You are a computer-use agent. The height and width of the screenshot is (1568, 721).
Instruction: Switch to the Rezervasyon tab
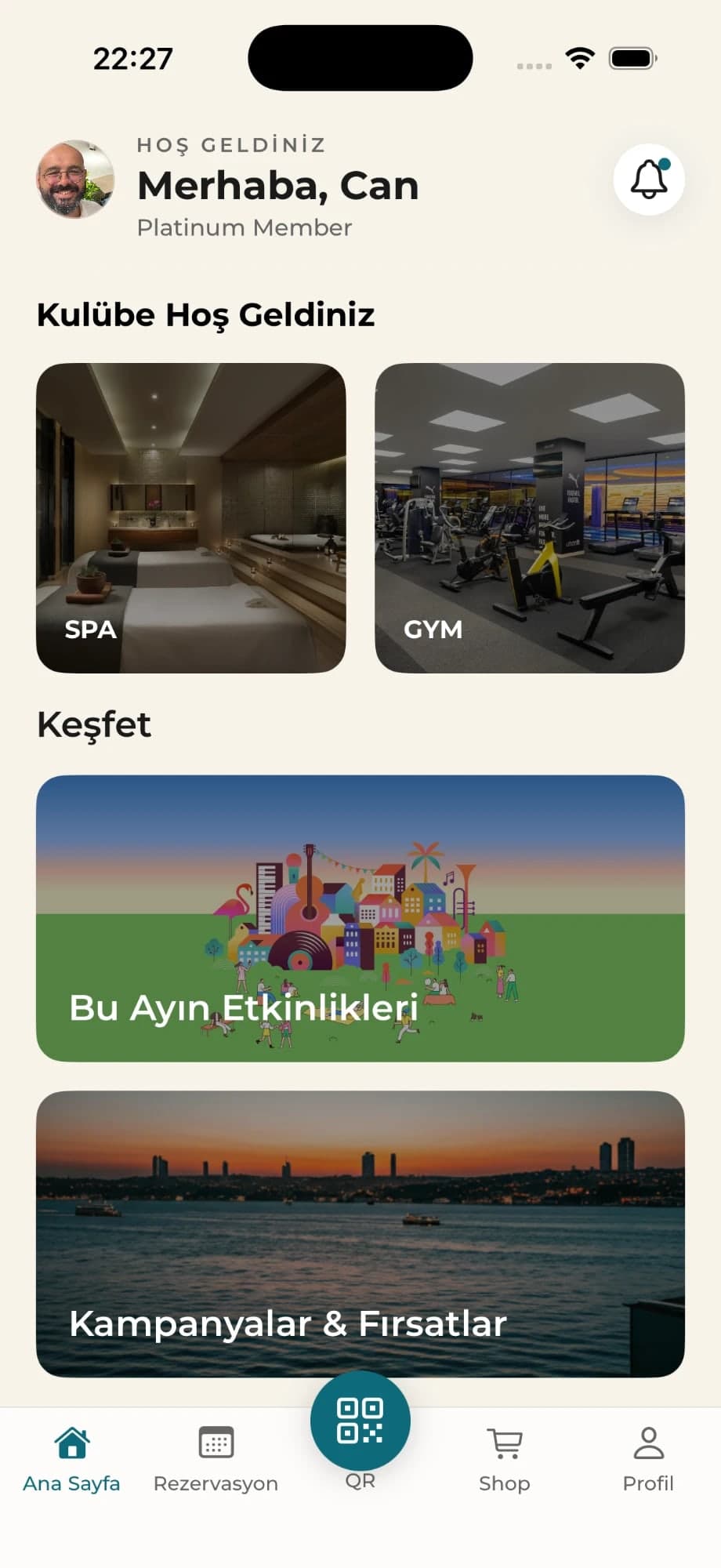click(216, 1461)
